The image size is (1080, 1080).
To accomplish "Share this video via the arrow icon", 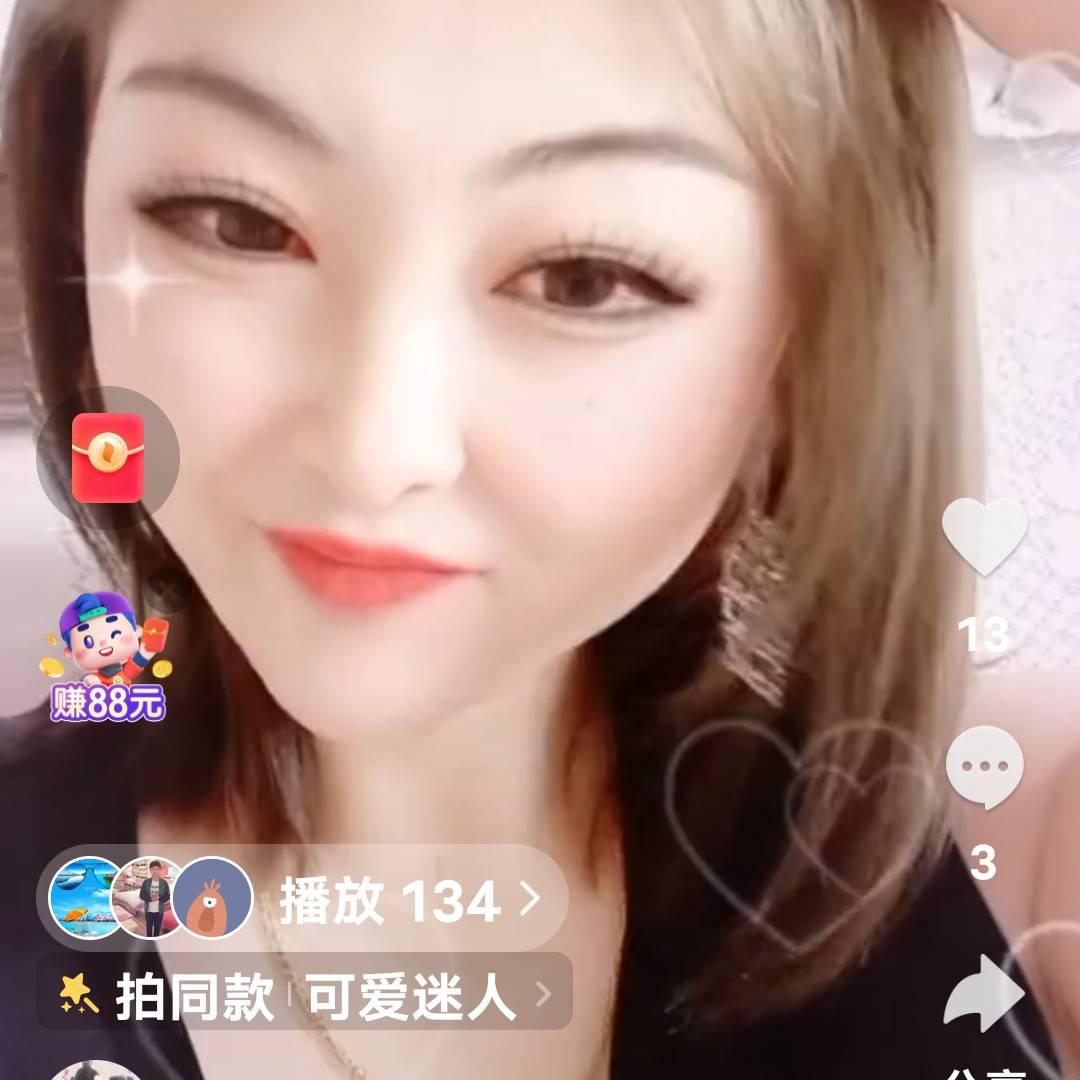I will (985, 993).
